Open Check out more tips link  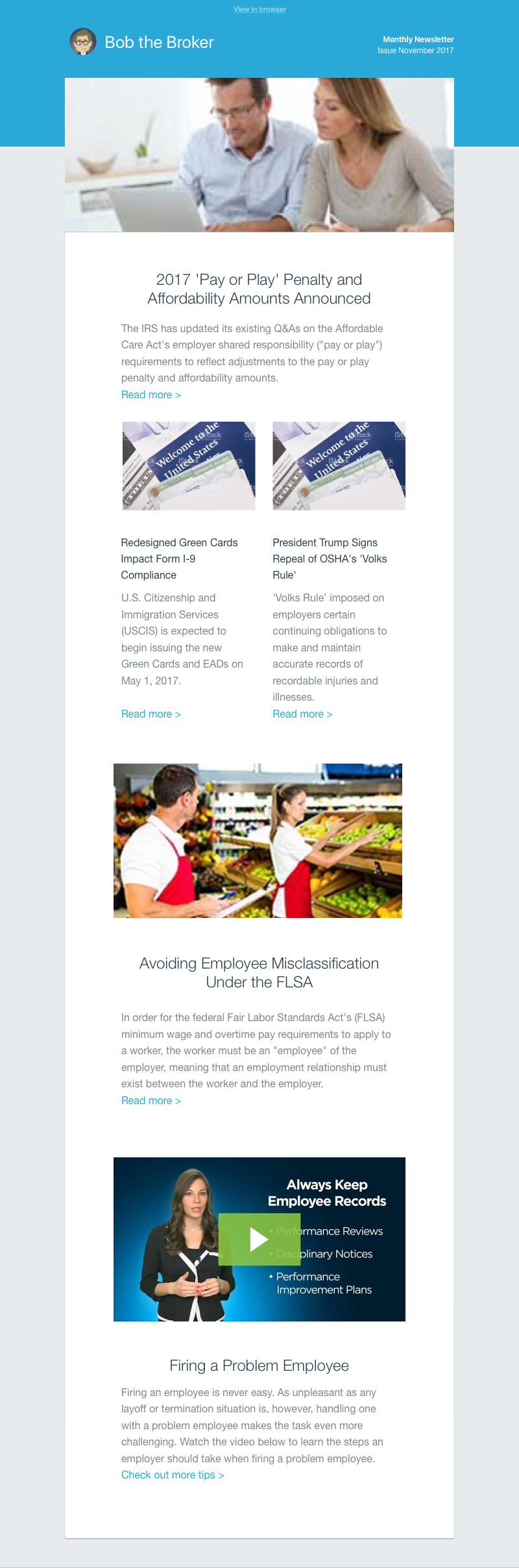pos(173,1475)
